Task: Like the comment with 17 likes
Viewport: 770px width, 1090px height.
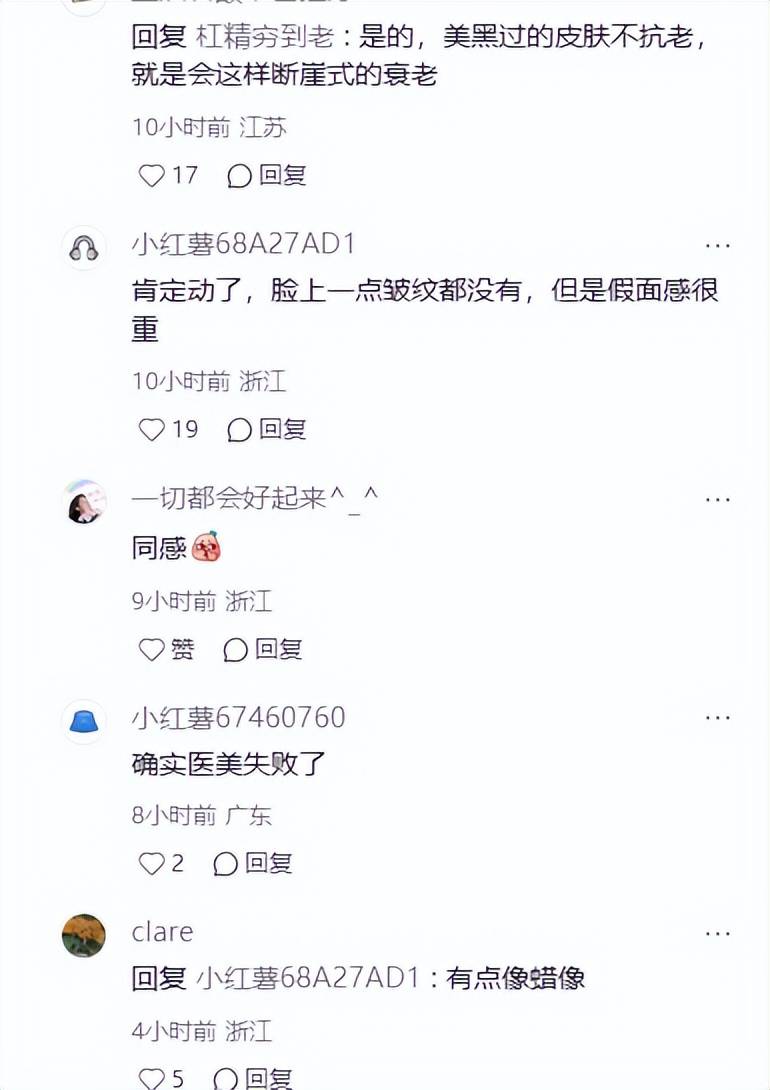Action: (152, 176)
